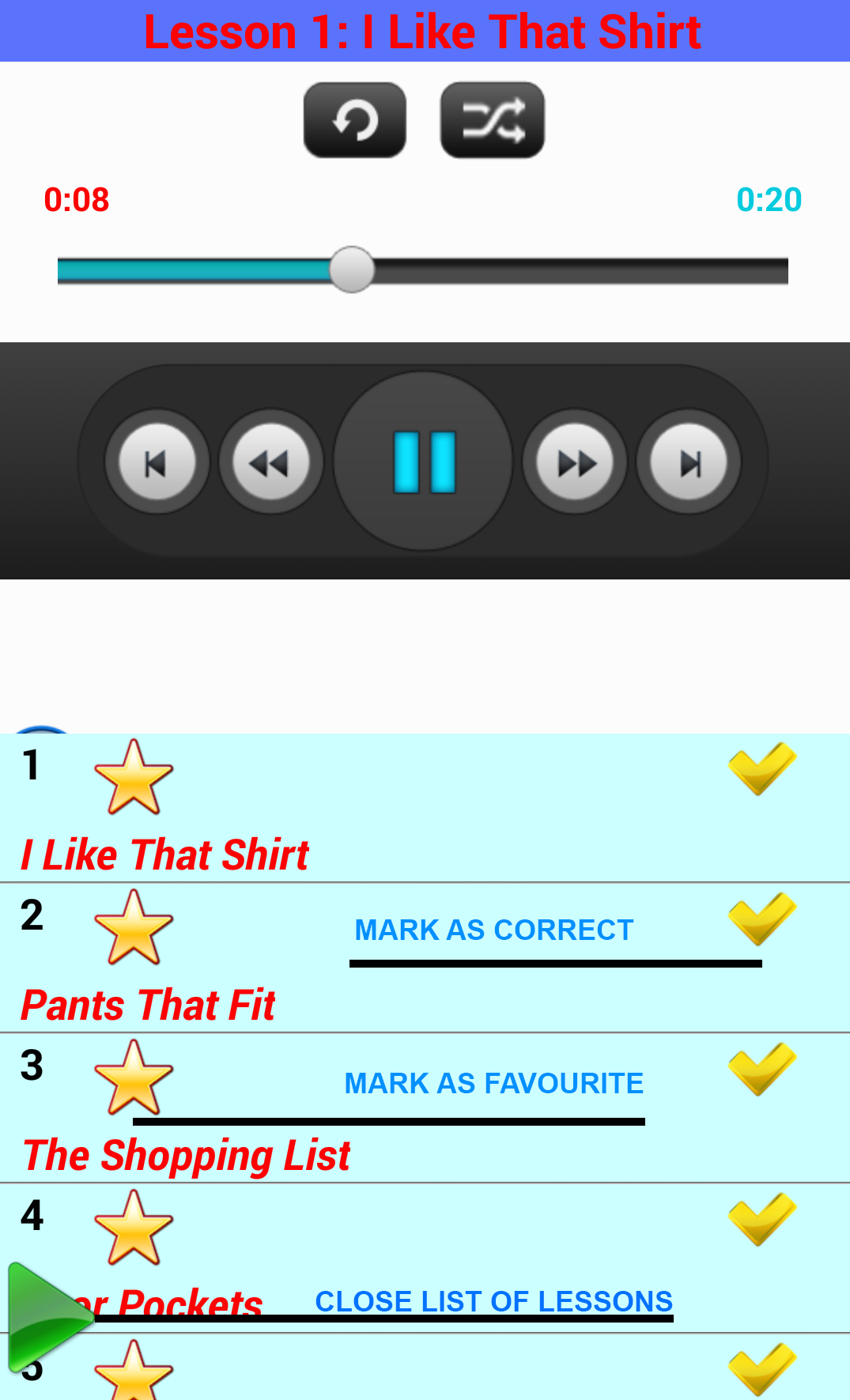Tap the repeat button
Image resolution: width=850 pixels, height=1400 pixels.
(355, 120)
